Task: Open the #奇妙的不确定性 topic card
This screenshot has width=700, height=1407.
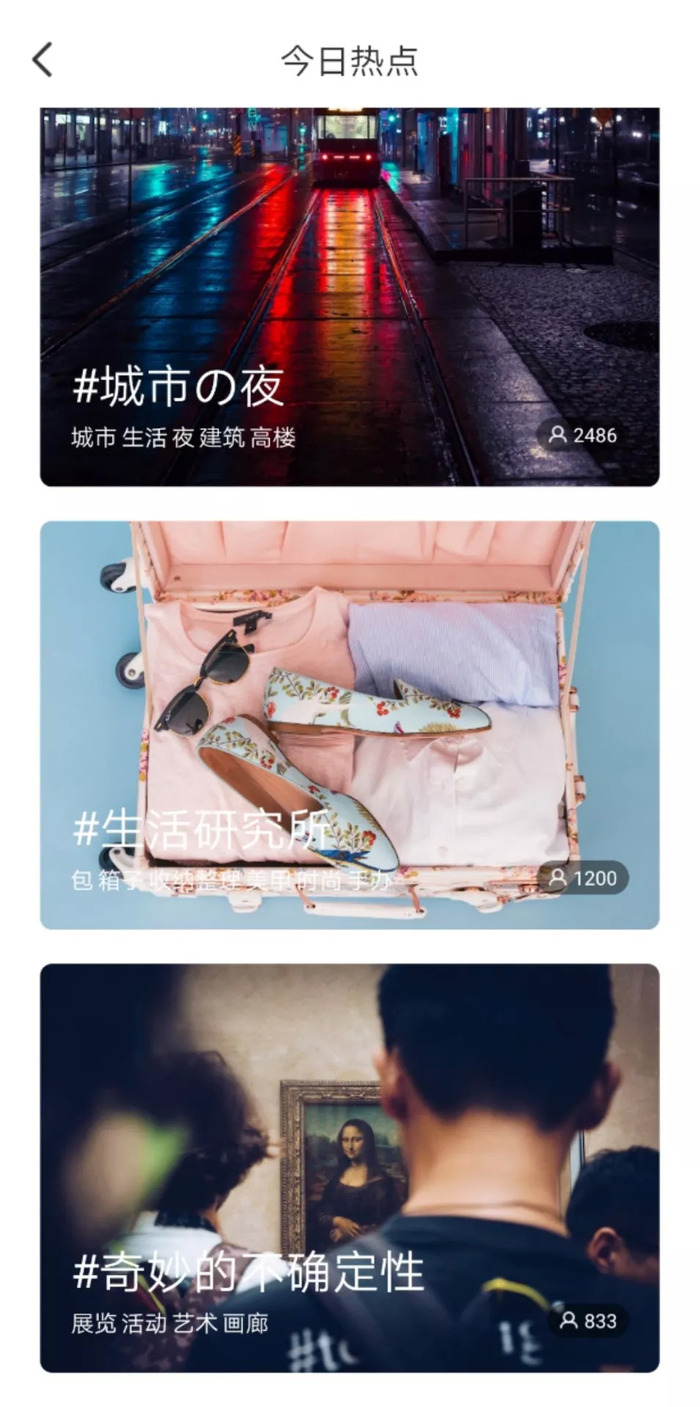Action: coord(349,1167)
